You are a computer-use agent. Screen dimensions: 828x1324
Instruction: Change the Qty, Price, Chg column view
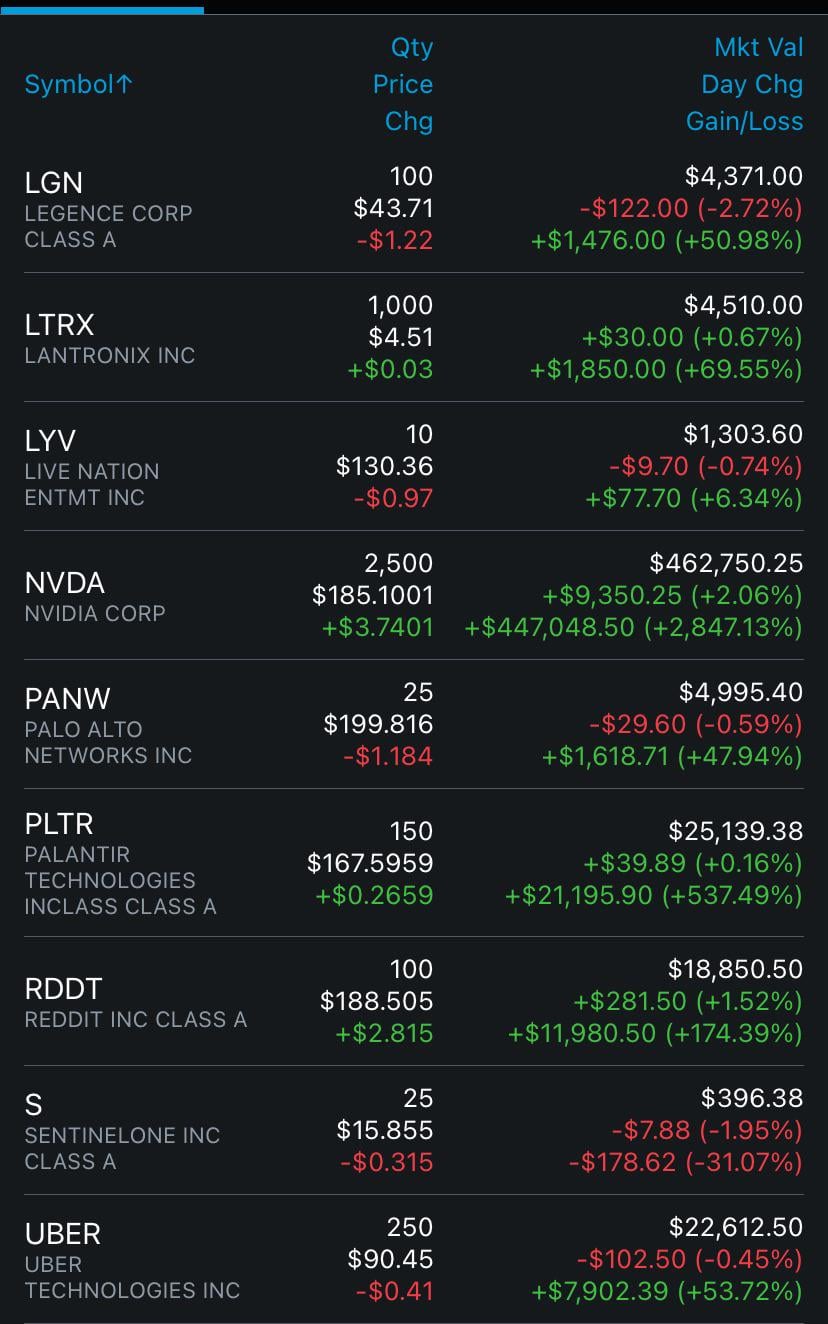point(404,85)
